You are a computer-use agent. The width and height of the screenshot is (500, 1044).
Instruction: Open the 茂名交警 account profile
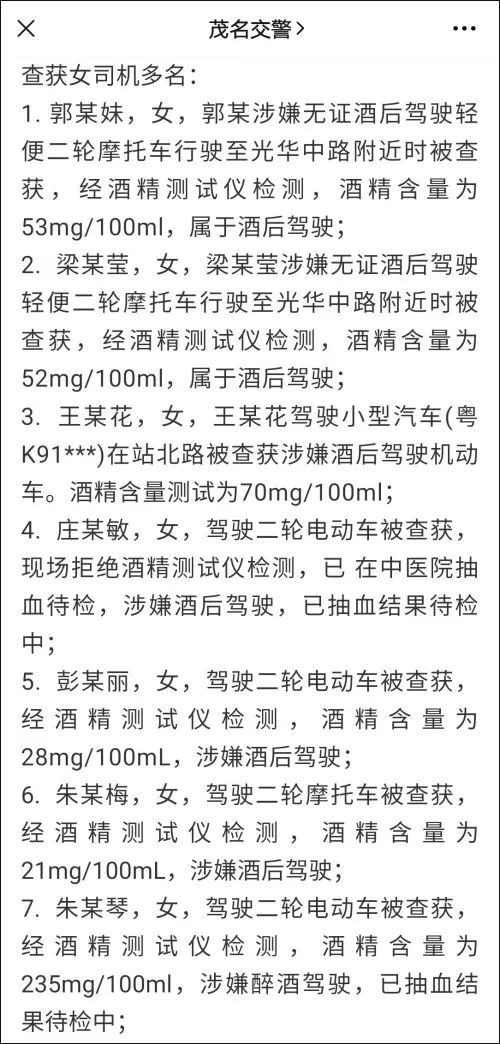[256, 29]
